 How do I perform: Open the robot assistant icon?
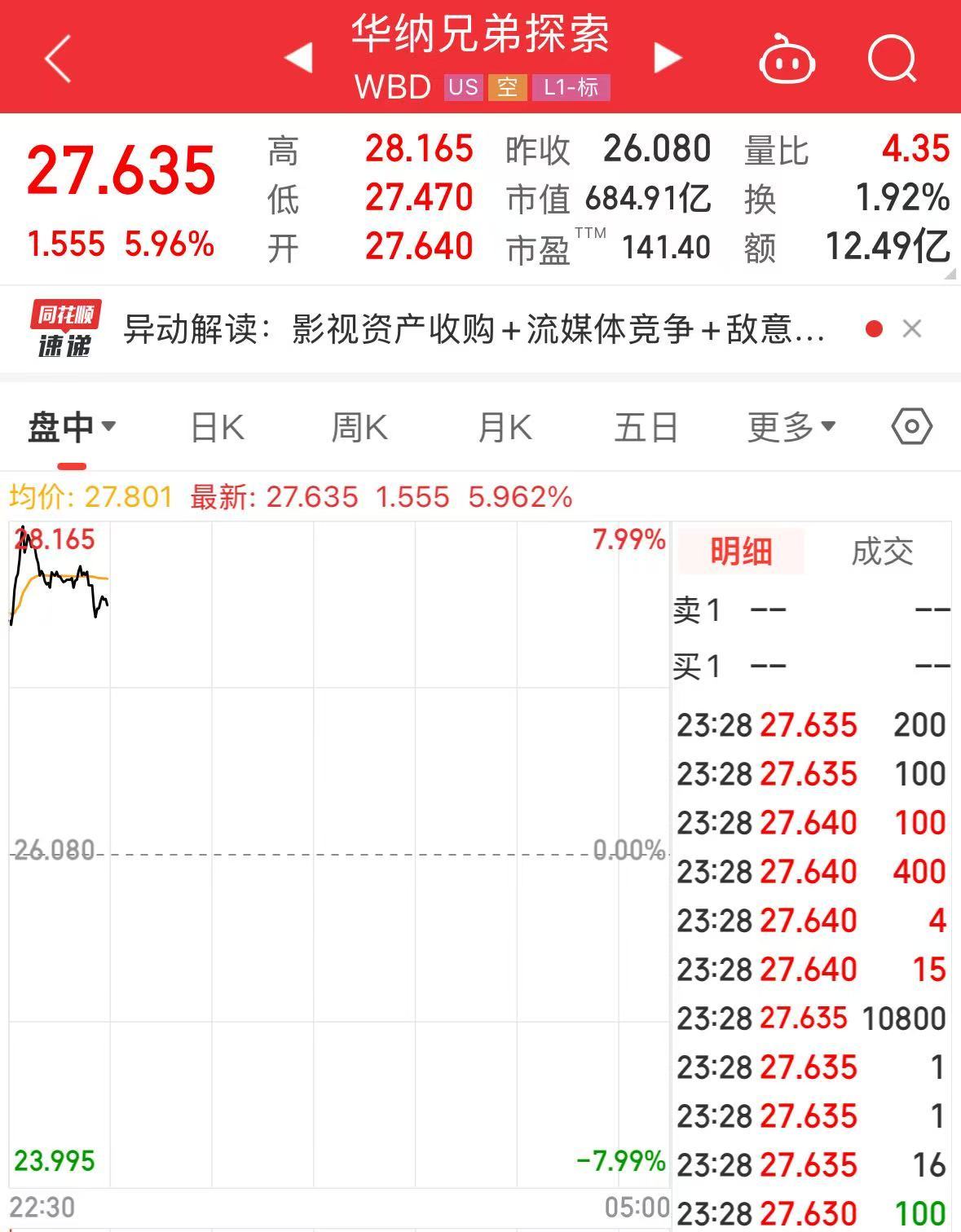(787, 59)
